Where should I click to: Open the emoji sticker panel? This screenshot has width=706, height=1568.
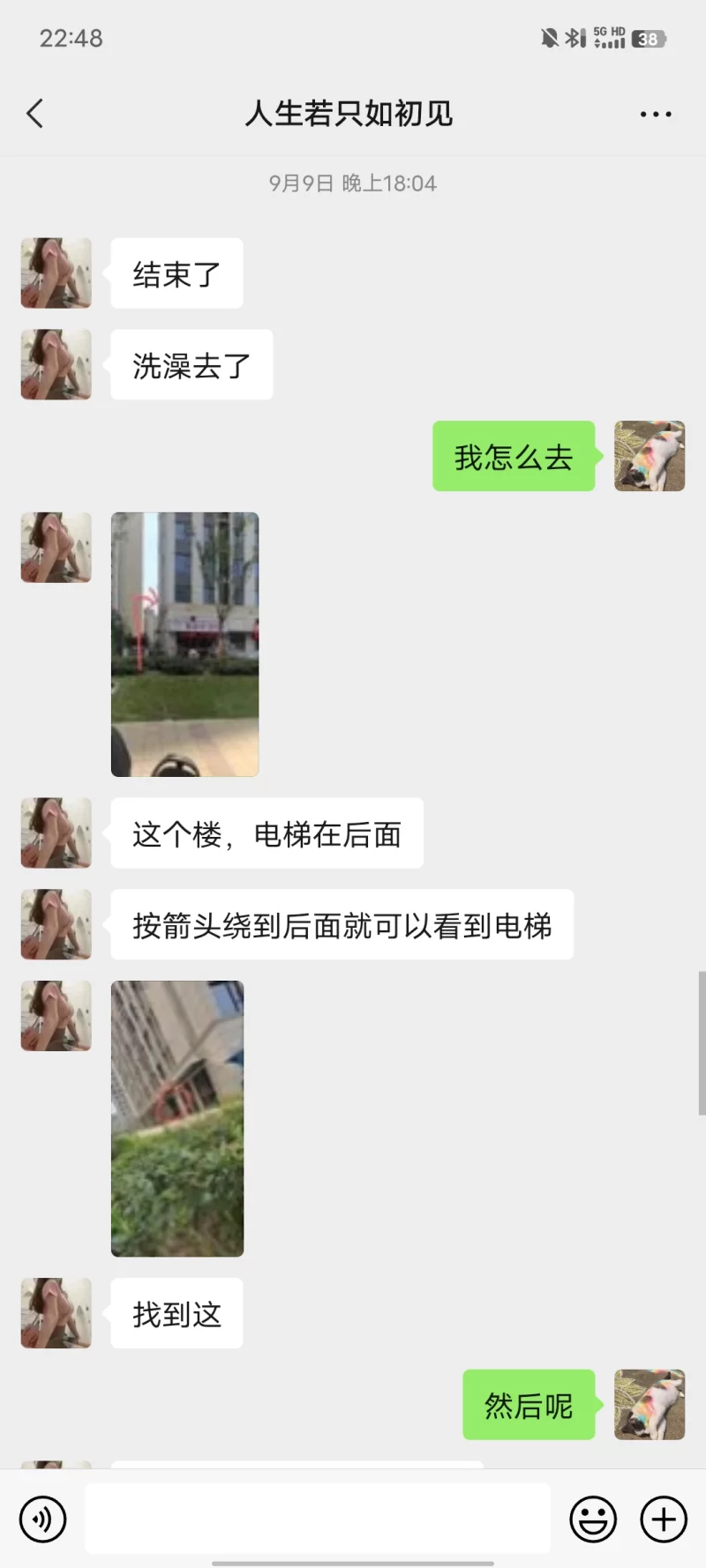[593, 1519]
